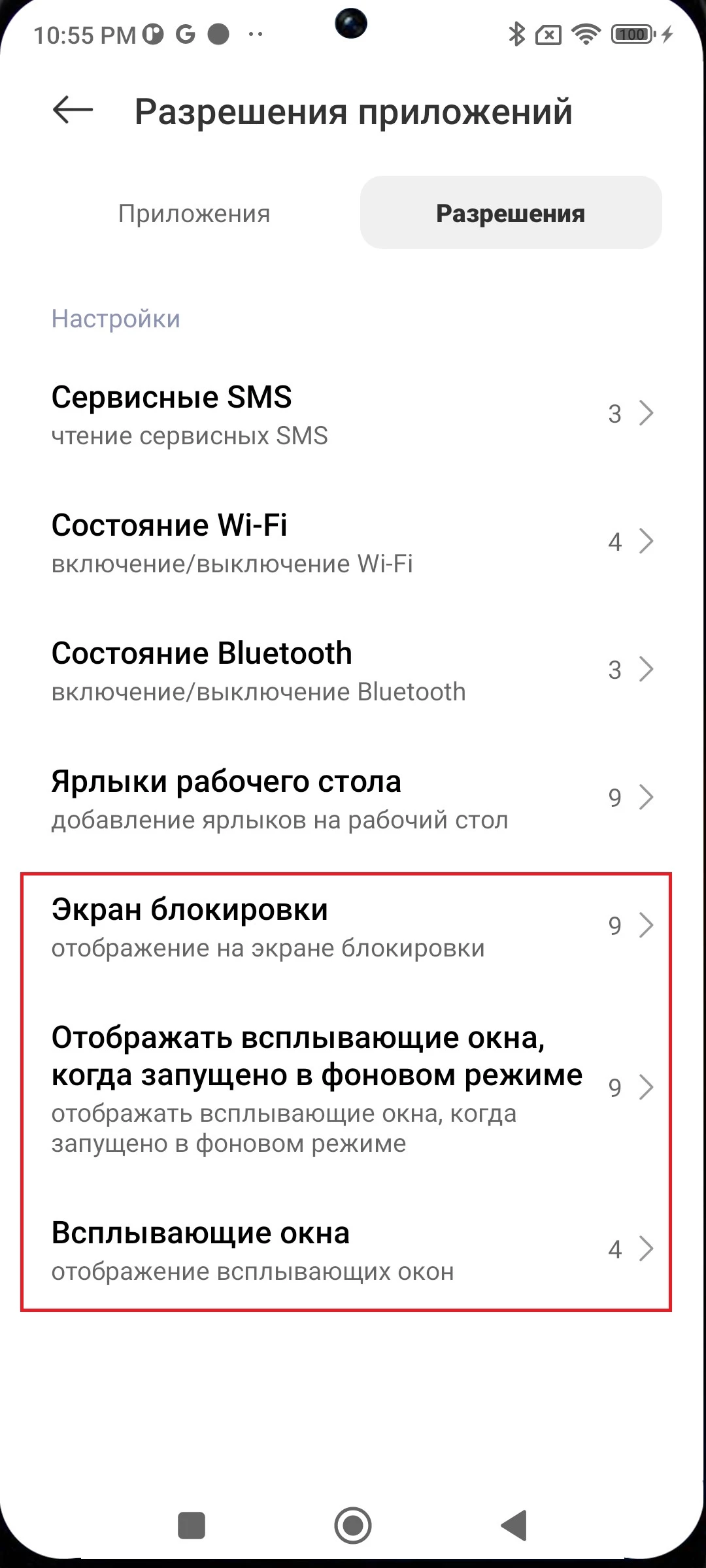Screen dimensions: 706x1568
Task: Open Ярлыки рабочего стола permission
Action: point(353,798)
